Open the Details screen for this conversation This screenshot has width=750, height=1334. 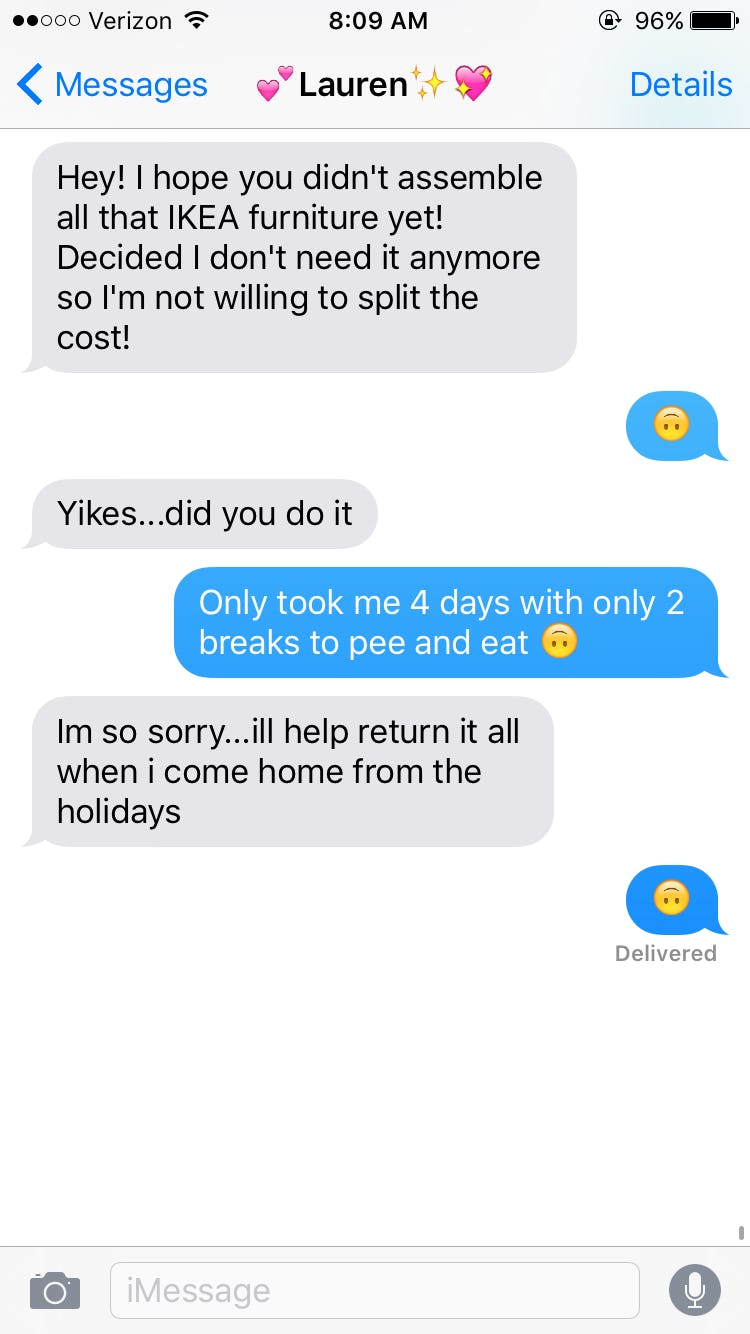pos(681,84)
